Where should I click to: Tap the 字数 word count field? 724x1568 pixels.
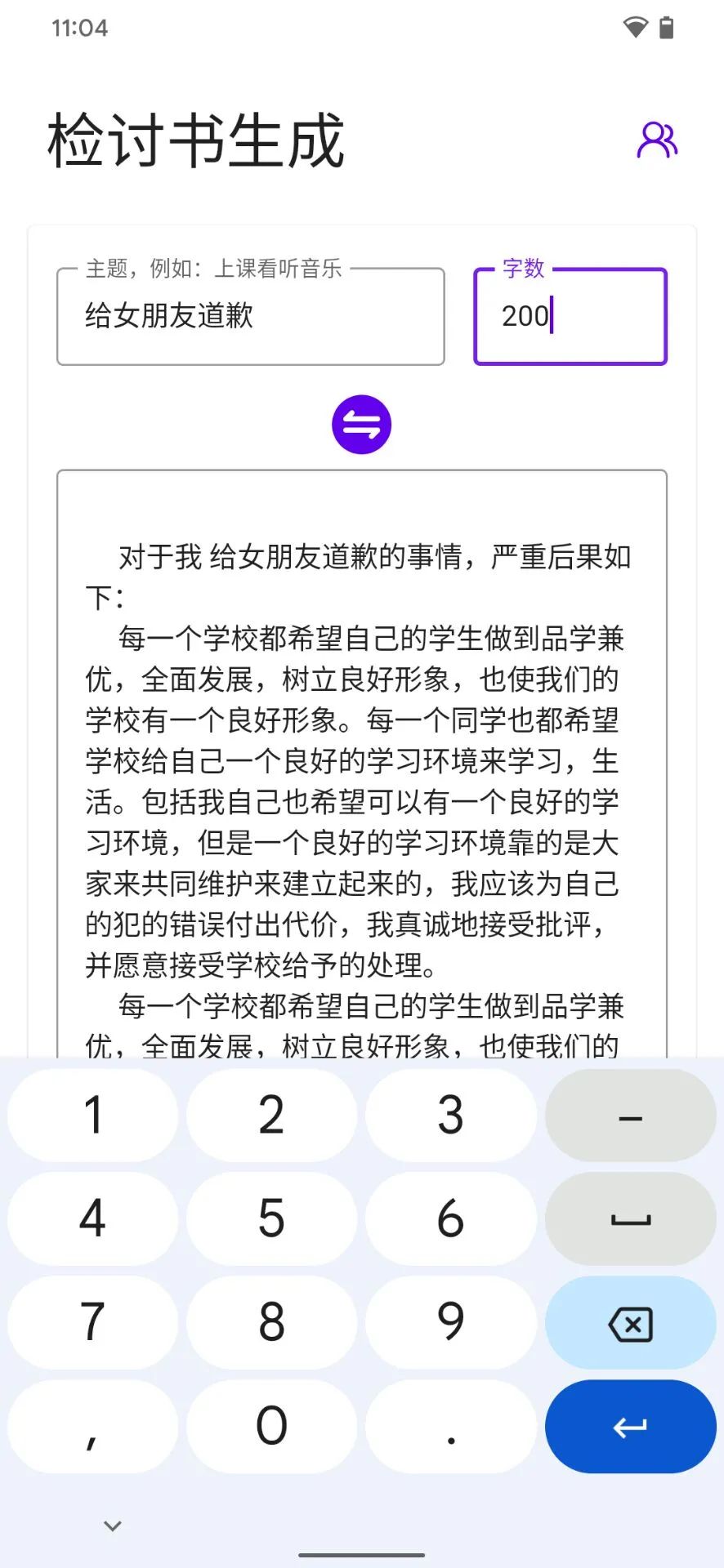pos(570,317)
